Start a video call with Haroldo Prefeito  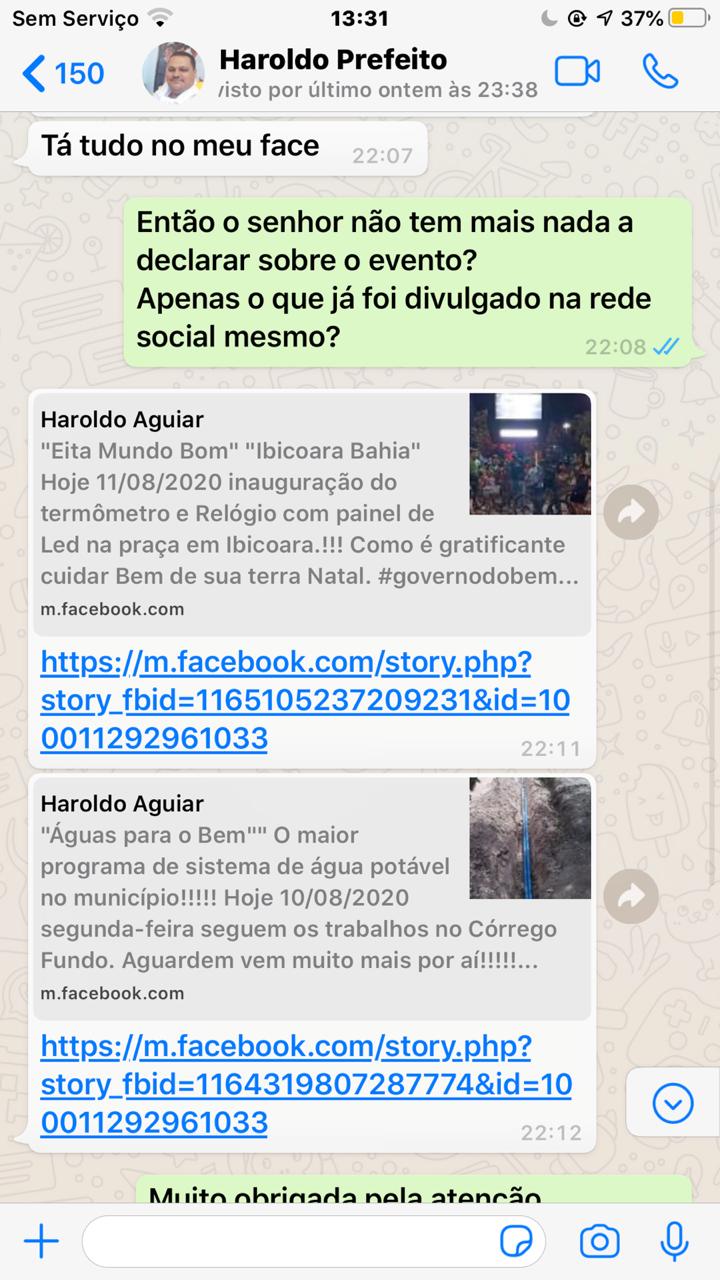[577, 72]
